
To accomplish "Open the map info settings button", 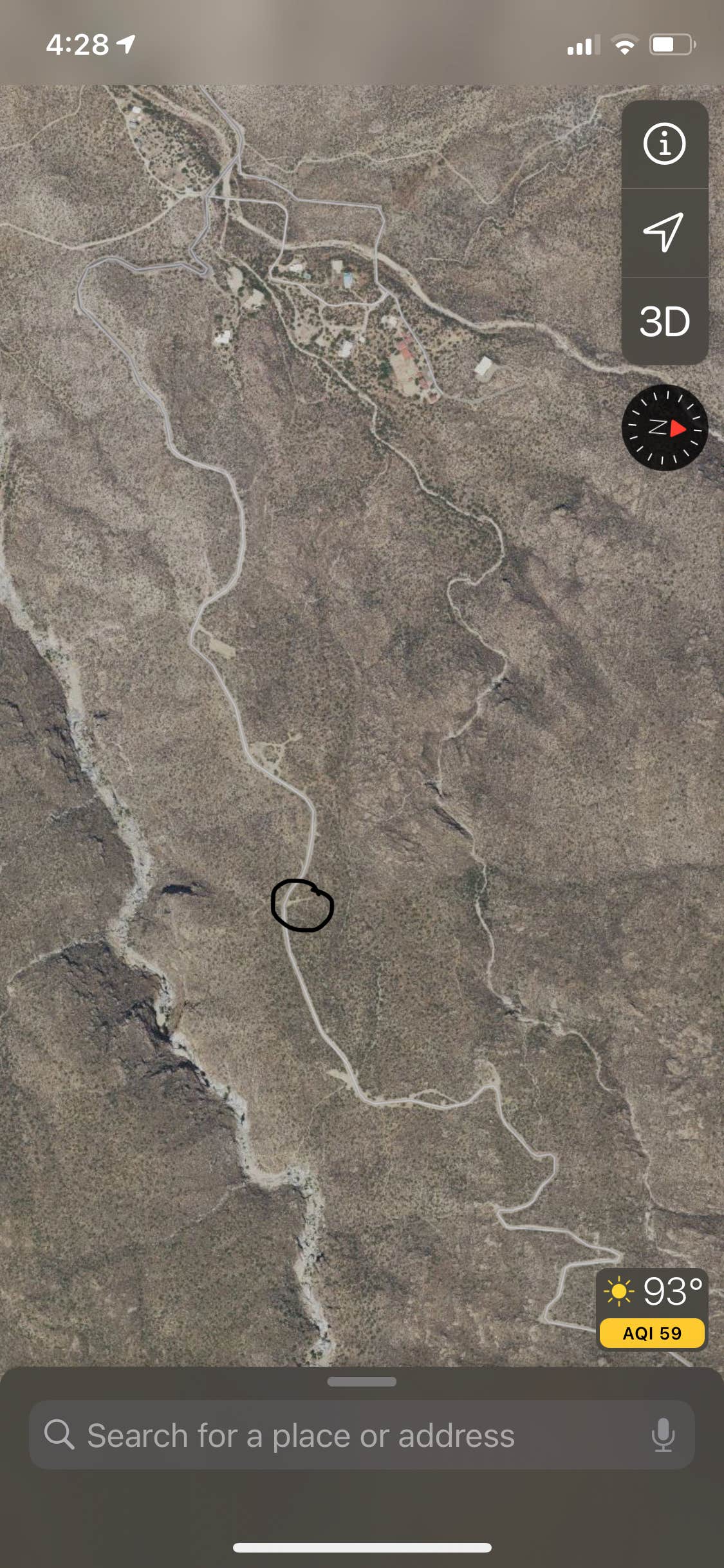I will click(x=664, y=144).
